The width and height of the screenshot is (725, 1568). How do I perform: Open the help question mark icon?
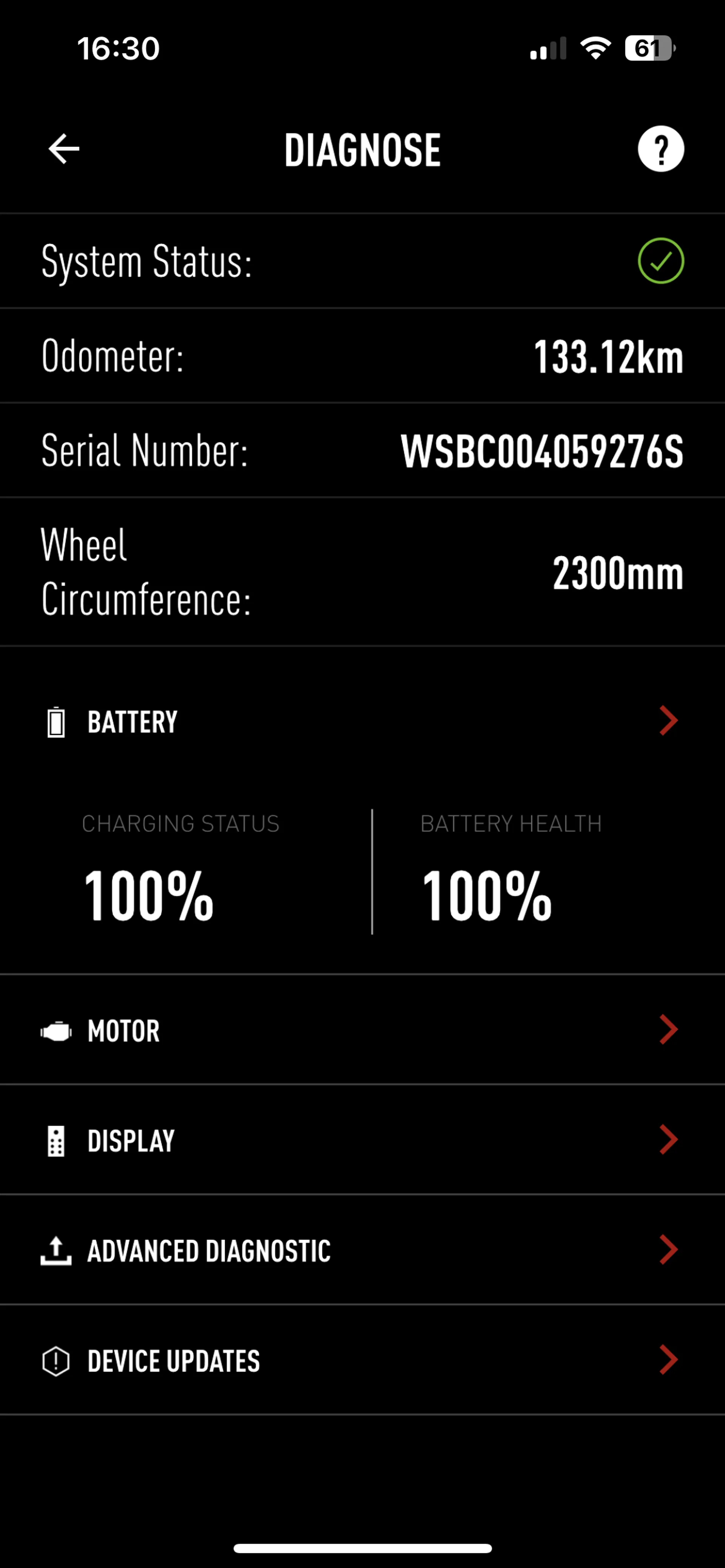point(660,149)
